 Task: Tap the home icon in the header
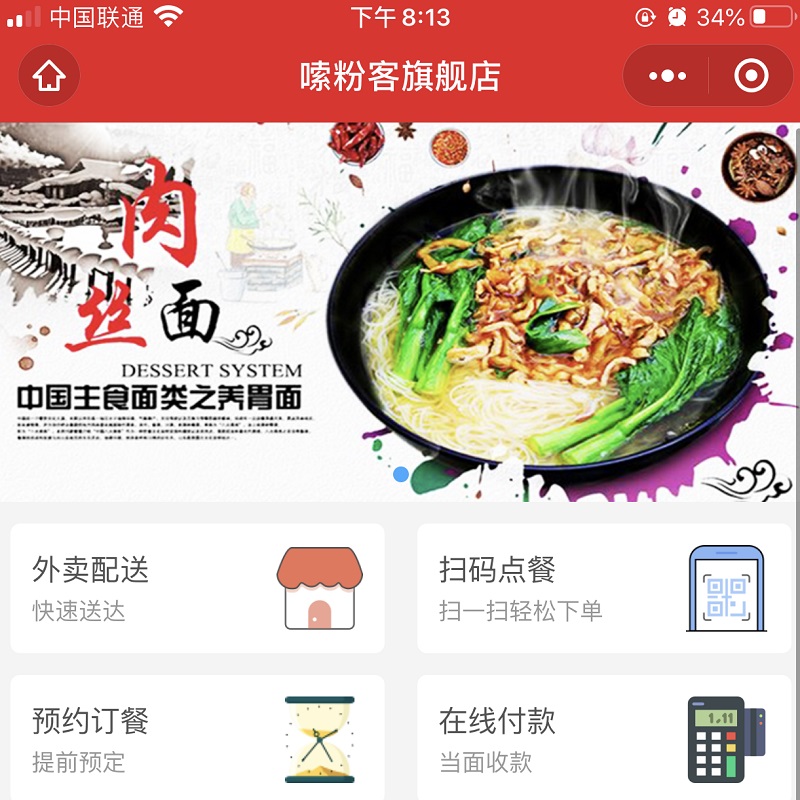coord(49,76)
